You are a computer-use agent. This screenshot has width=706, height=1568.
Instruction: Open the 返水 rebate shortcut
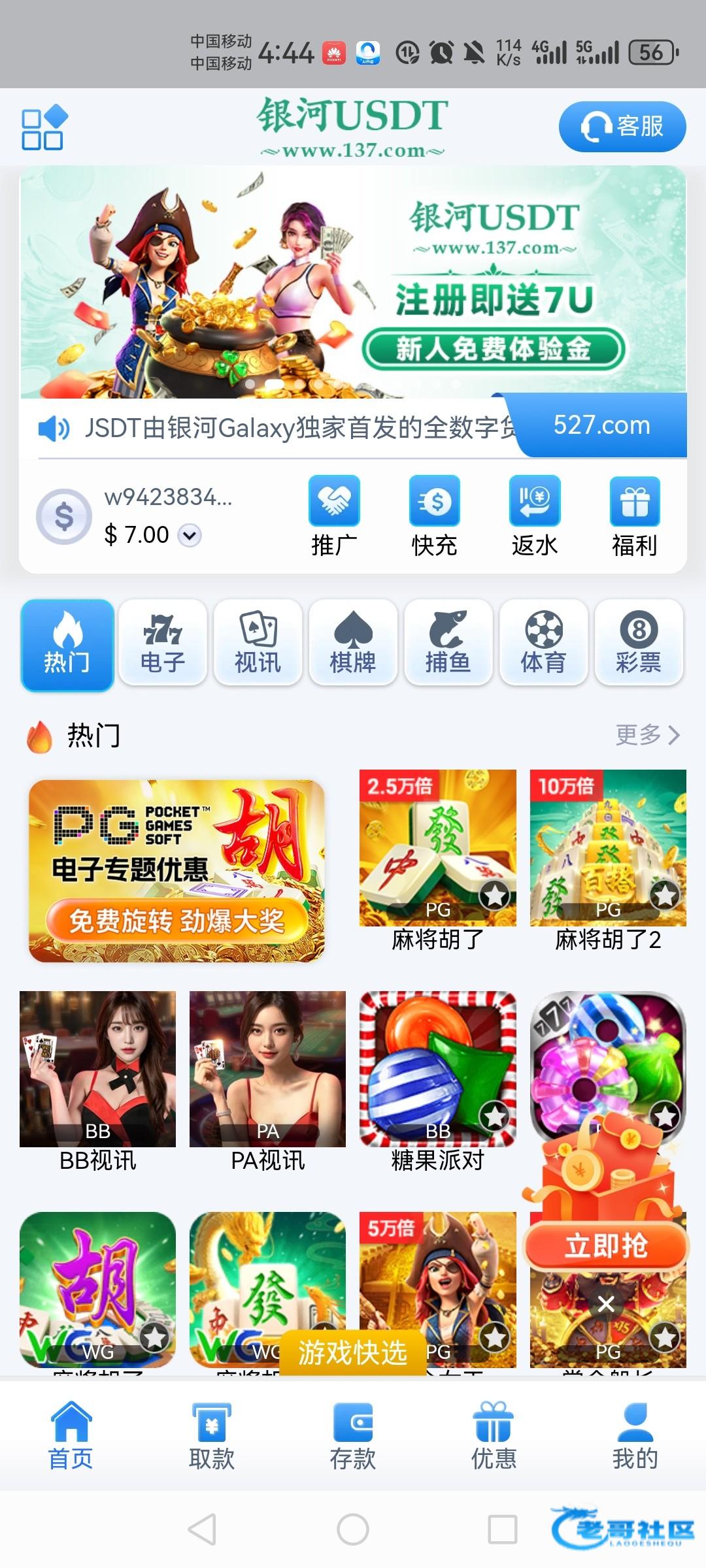[x=534, y=516]
